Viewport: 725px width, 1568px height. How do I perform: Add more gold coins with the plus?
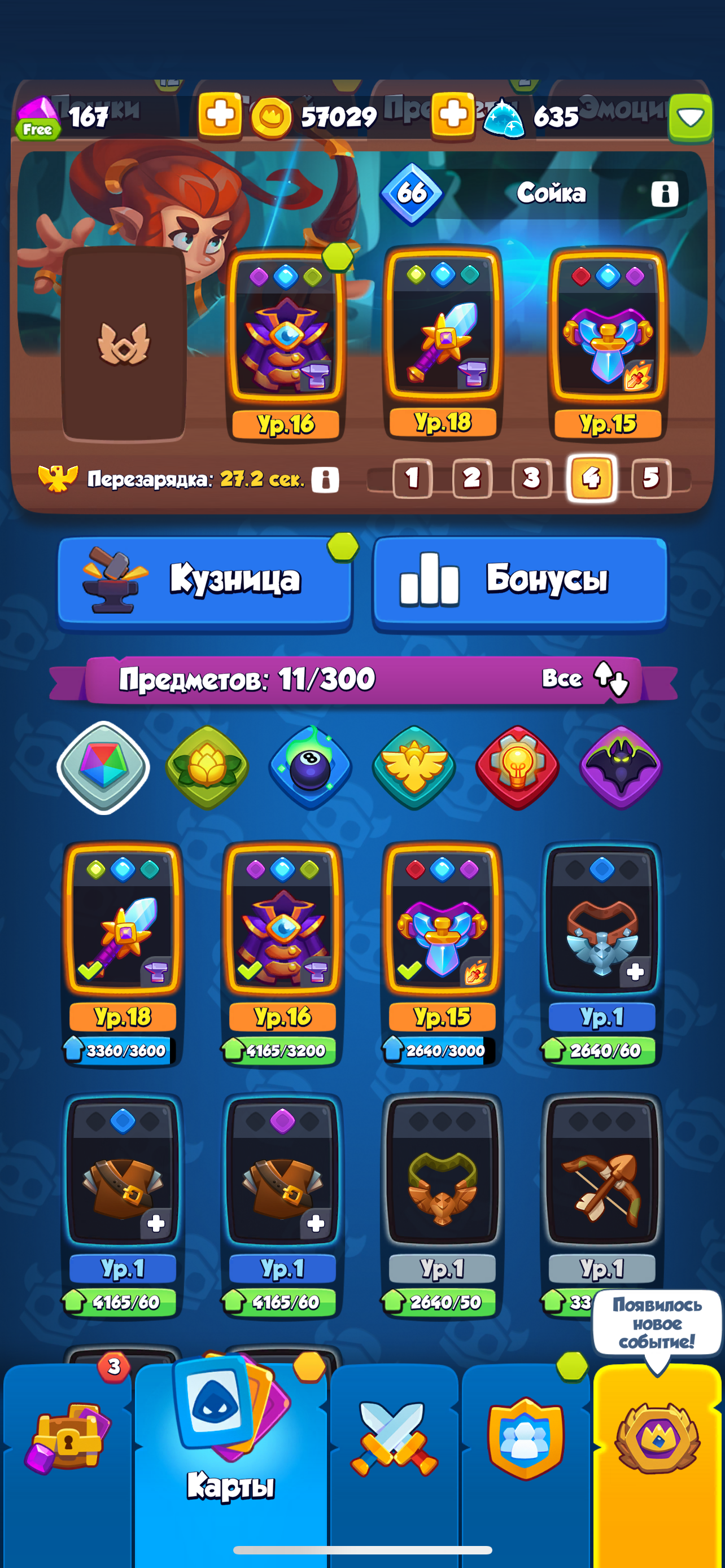pos(220,115)
